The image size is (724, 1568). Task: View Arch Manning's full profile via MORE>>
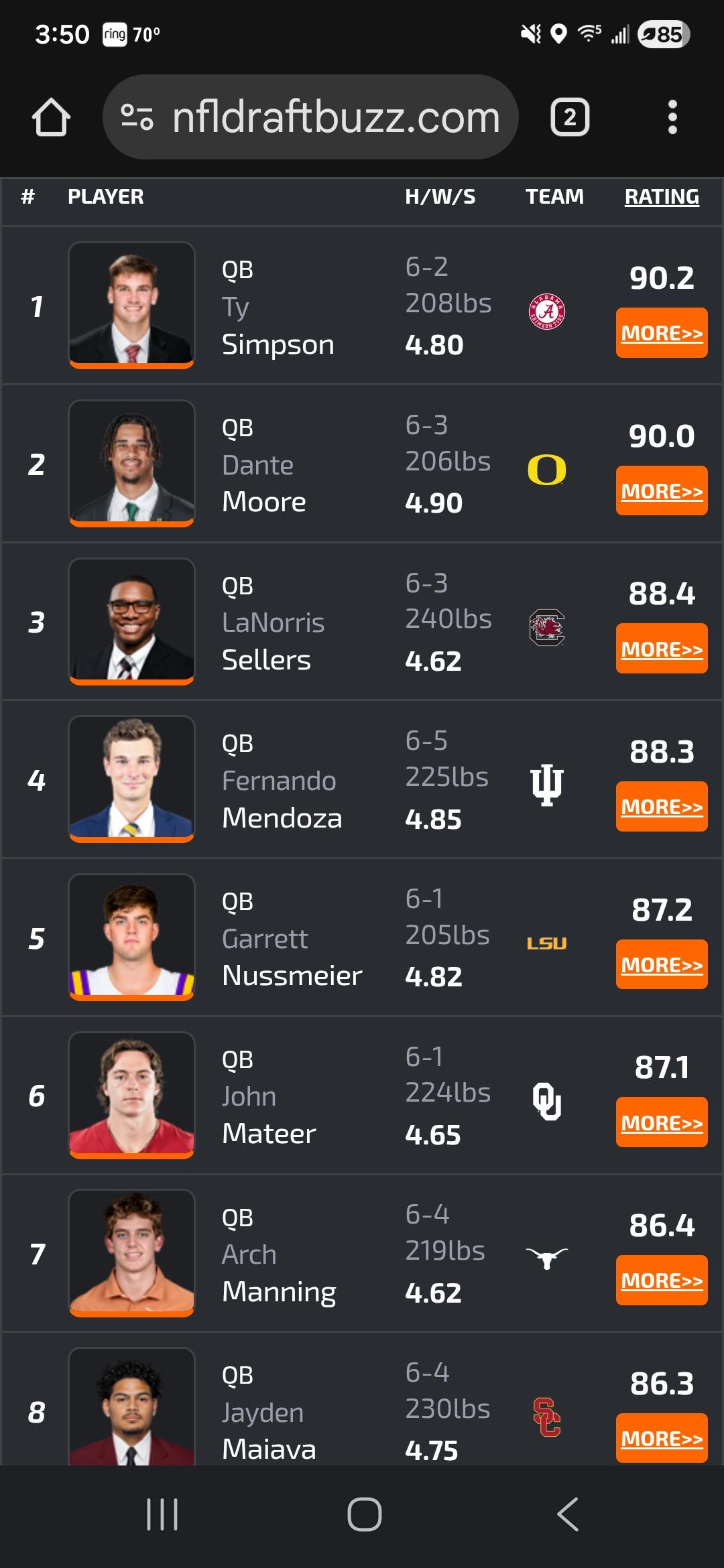point(661,1280)
